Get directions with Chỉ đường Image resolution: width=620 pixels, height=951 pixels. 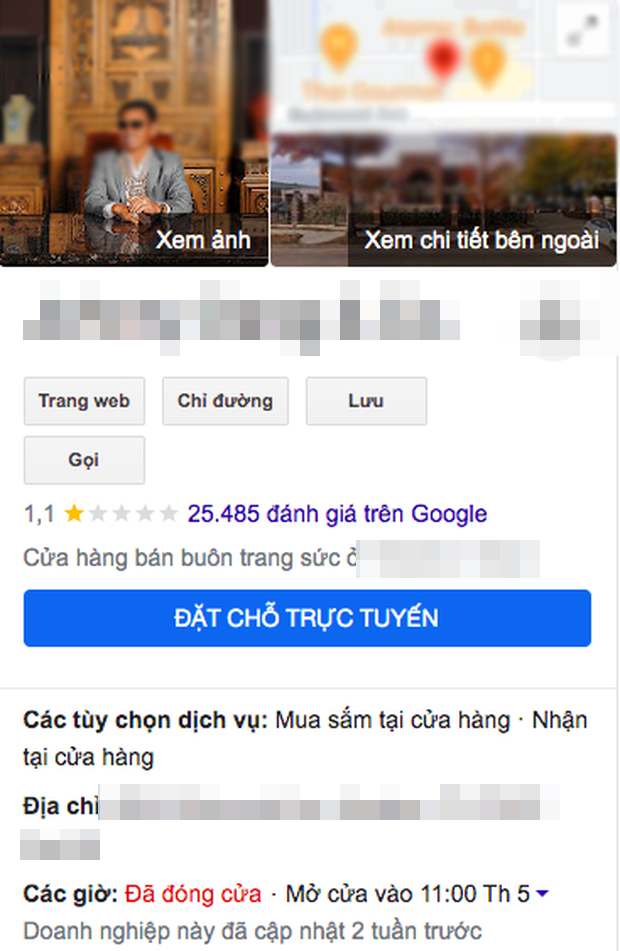(225, 401)
